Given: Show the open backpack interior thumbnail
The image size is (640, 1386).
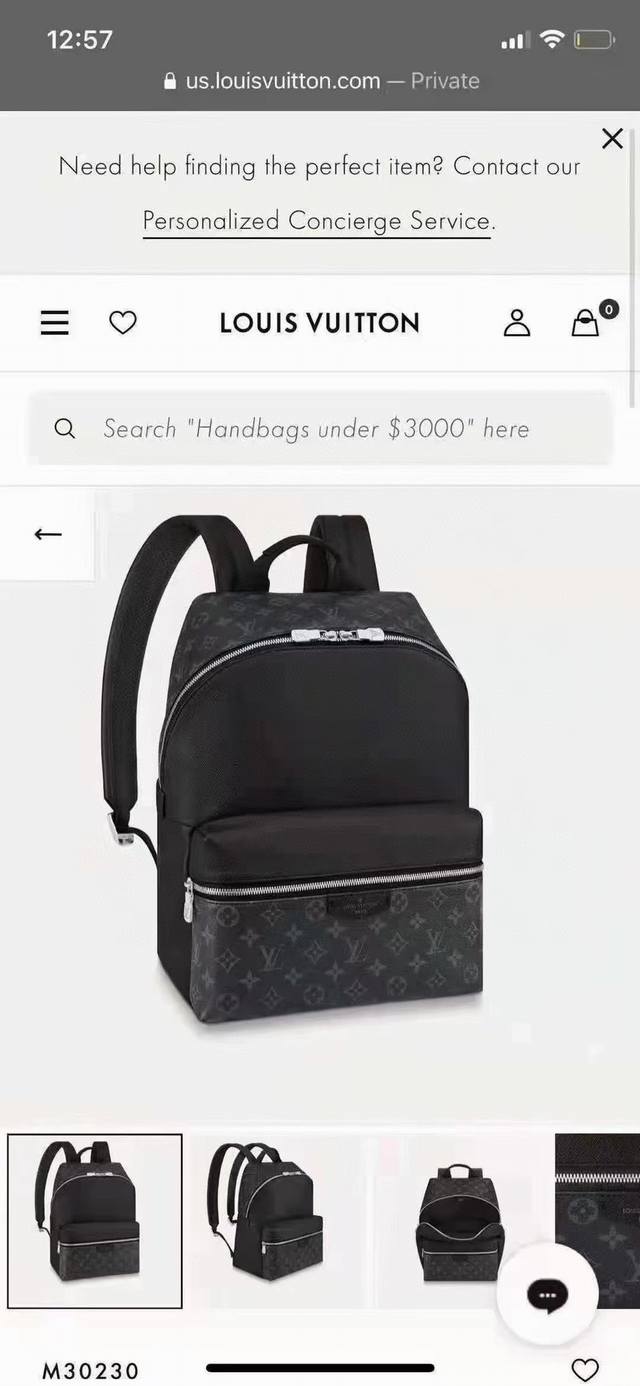Looking at the screenshot, I should coord(461,1221).
